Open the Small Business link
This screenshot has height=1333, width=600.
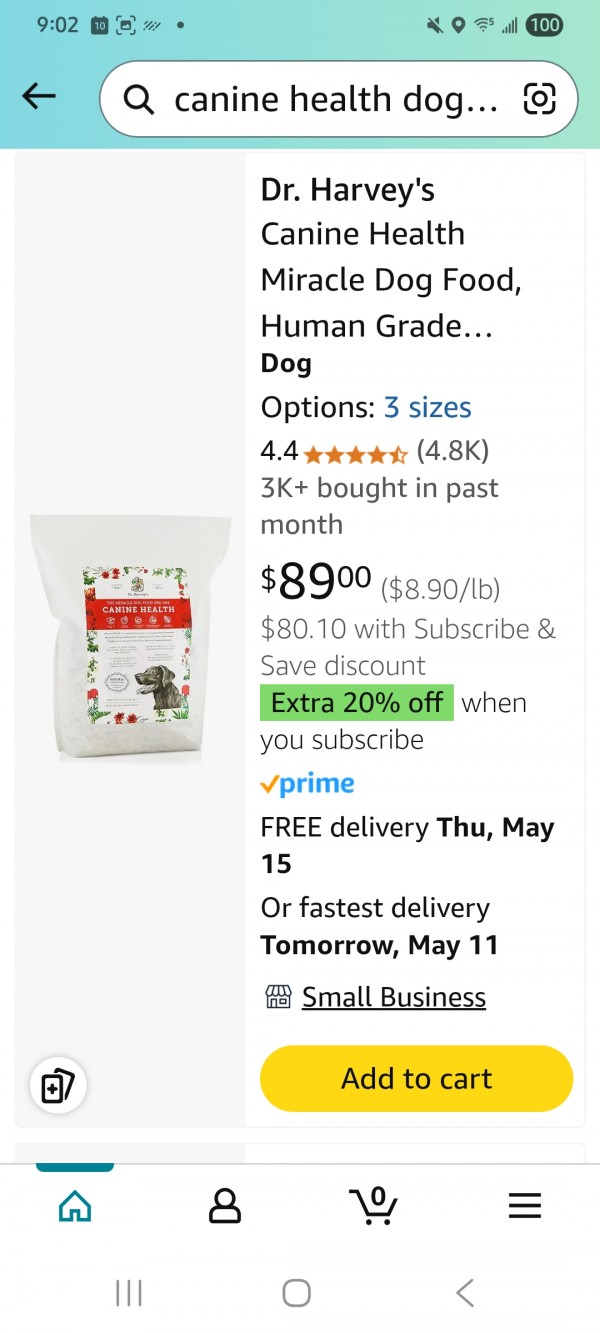click(393, 997)
